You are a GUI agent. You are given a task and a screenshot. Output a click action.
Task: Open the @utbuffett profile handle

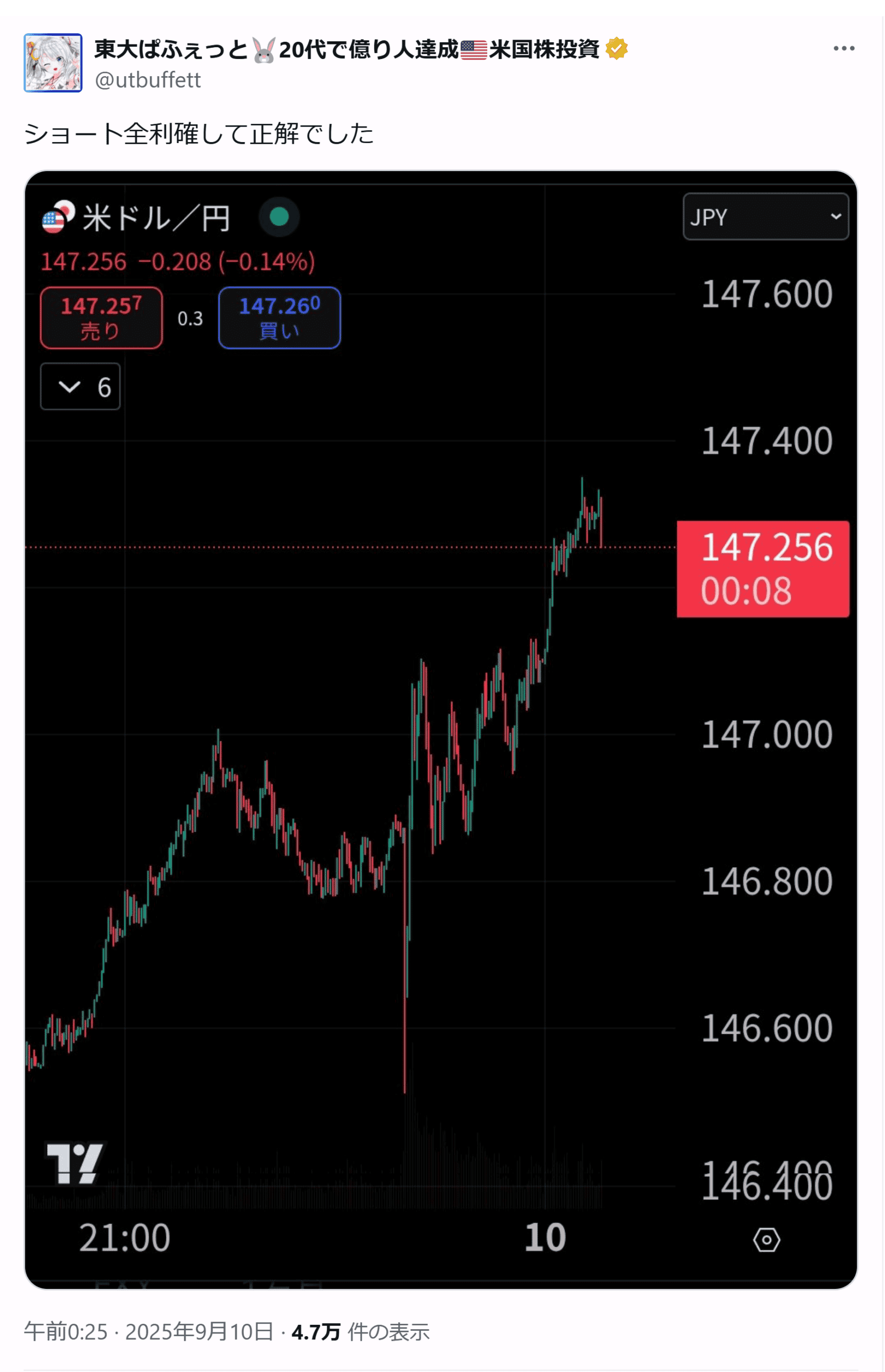[148, 80]
